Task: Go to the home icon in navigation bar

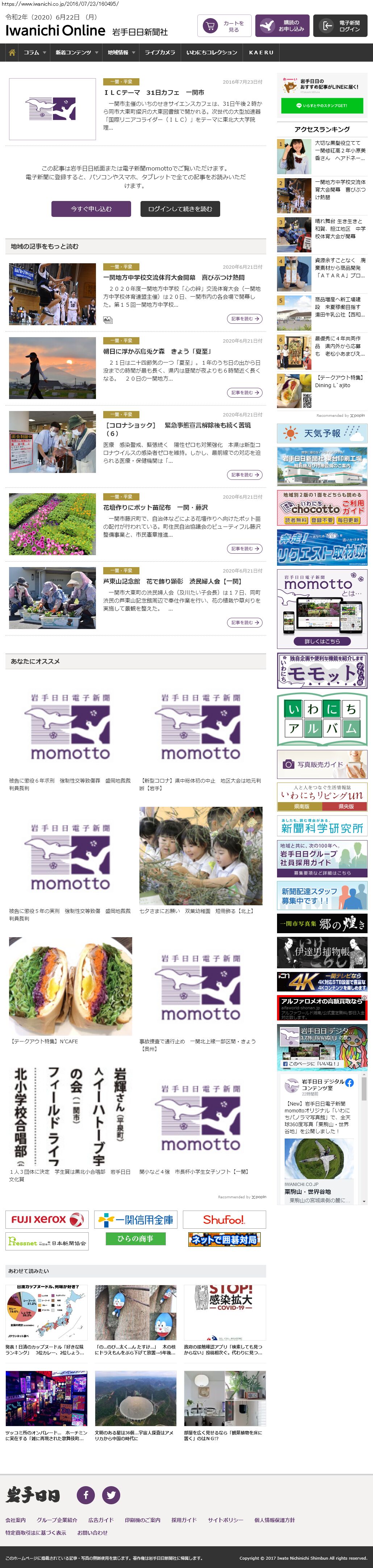Action: [x=12, y=53]
